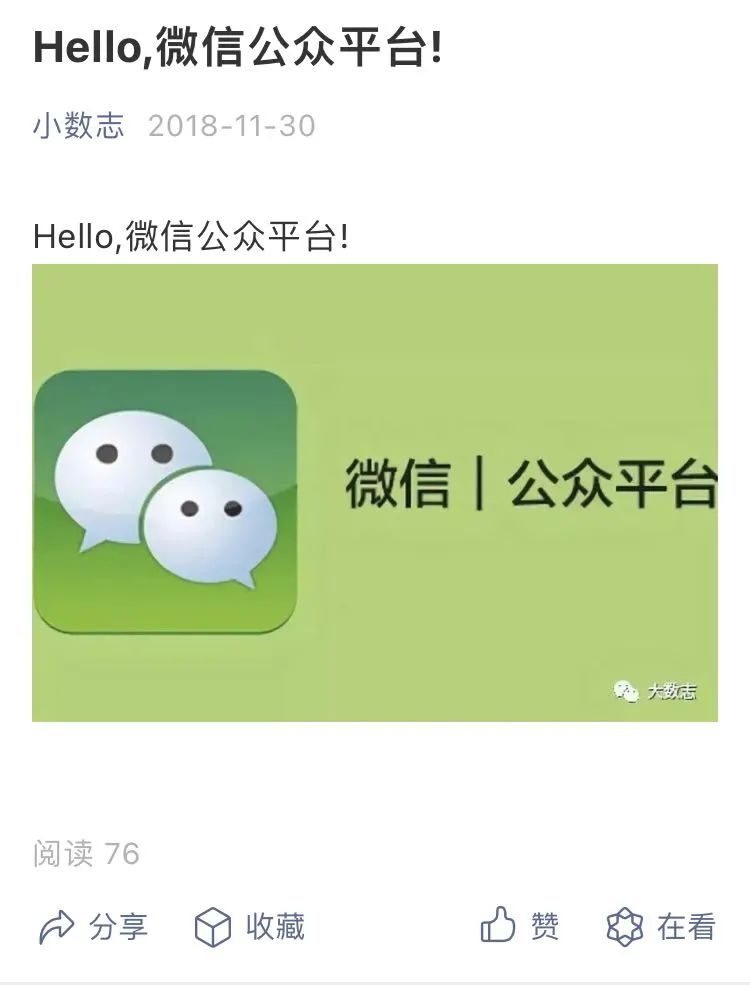750x985 pixels.
Task: Share this article via 分享
Action: pos(93,928)
